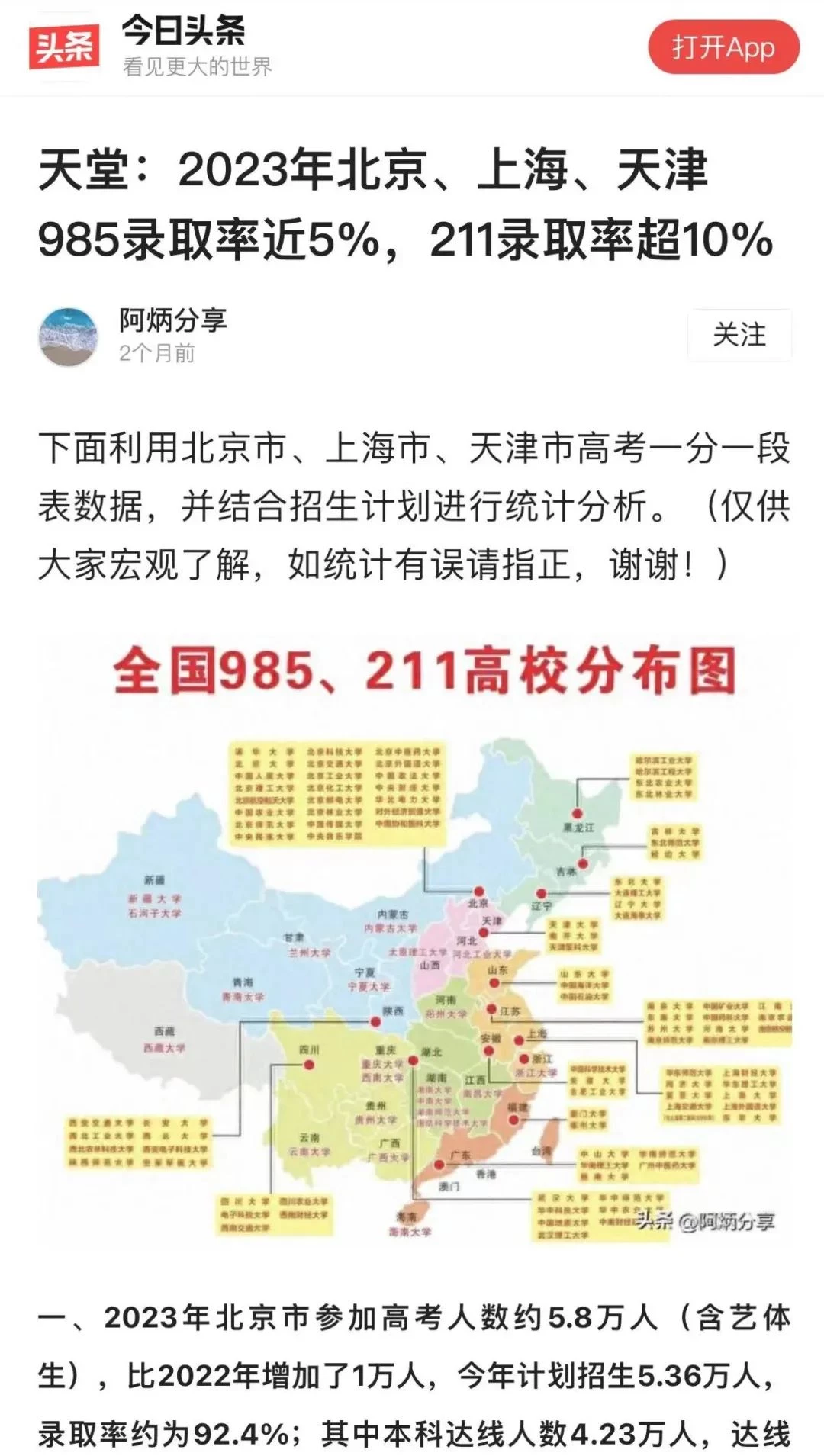Tap the 打开App button
Screen dimensions: 824x1456
click(x=723, y=47)
